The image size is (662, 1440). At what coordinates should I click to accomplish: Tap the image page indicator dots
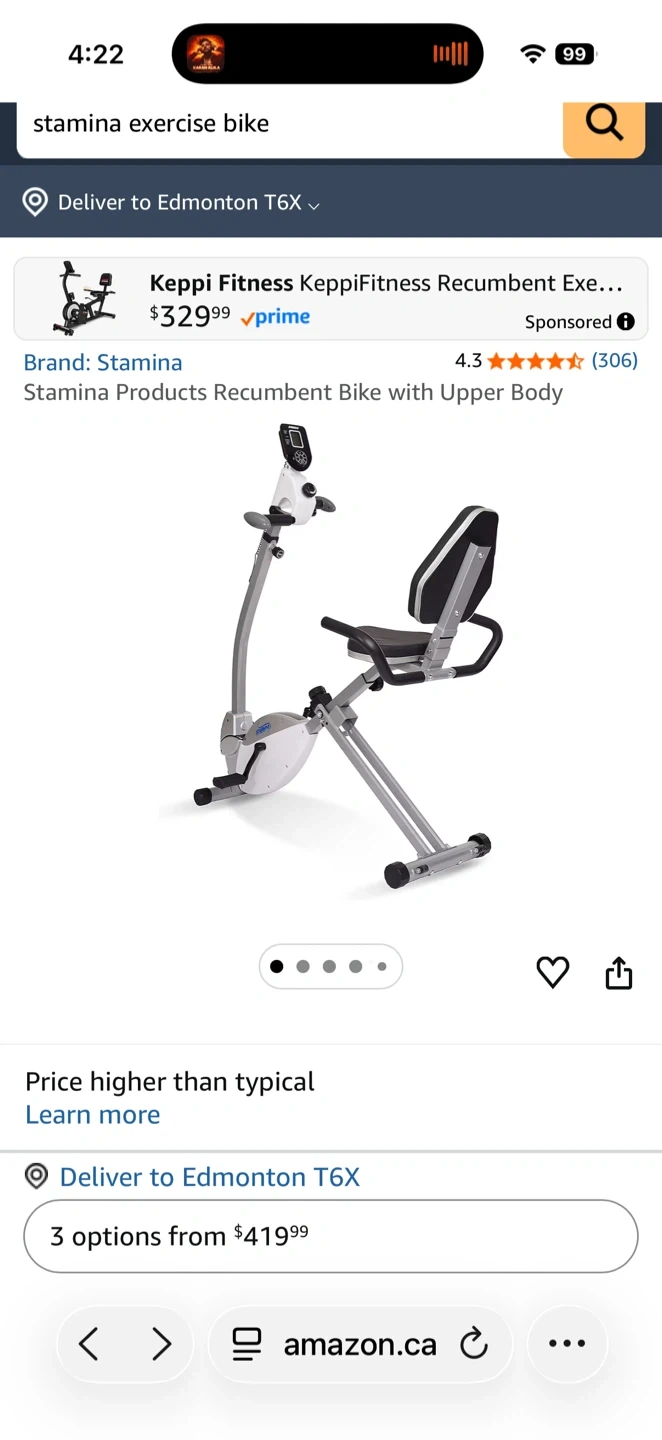[330, 967]
